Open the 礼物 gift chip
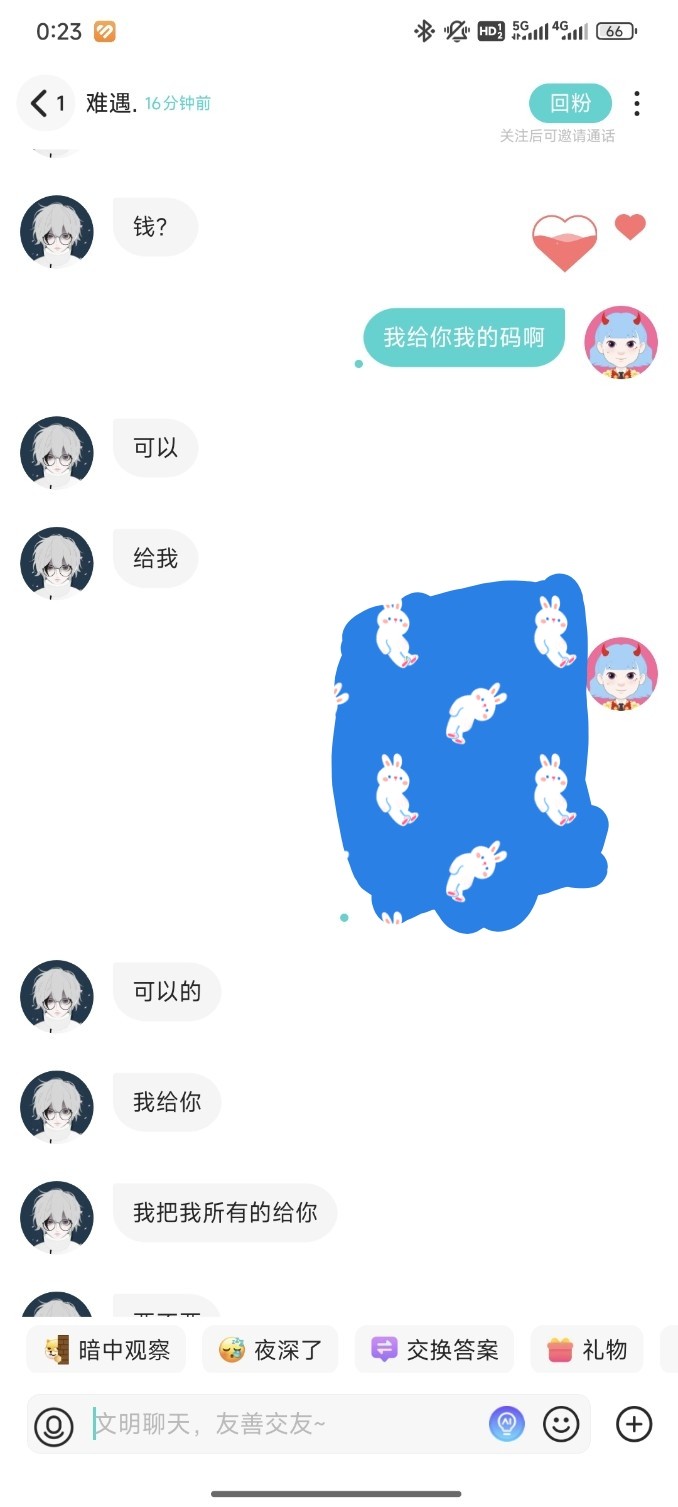Viewport: 678px width, 1507px height. [587, 1350]
